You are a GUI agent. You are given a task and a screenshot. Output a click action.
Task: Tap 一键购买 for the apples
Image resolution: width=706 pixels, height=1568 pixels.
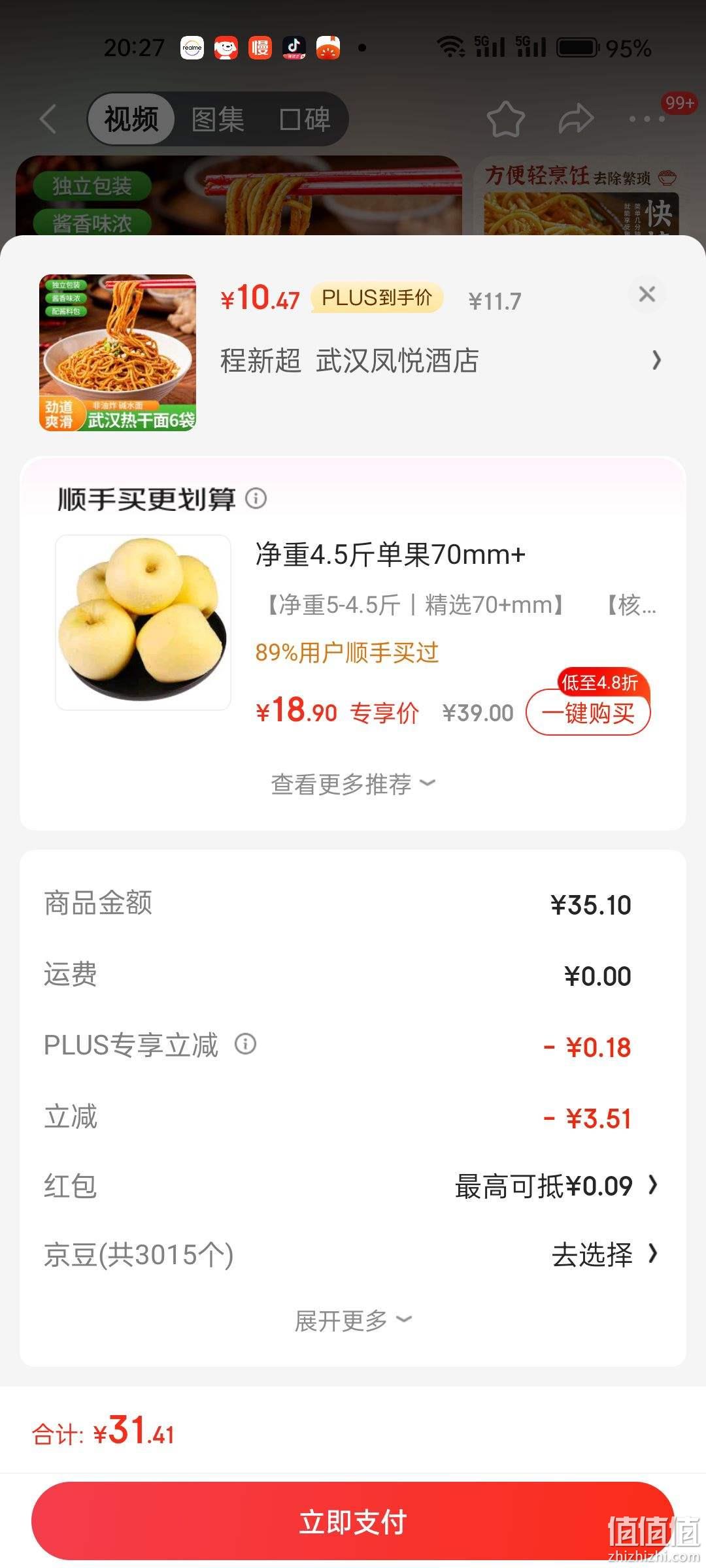click(x=588, y=713)
